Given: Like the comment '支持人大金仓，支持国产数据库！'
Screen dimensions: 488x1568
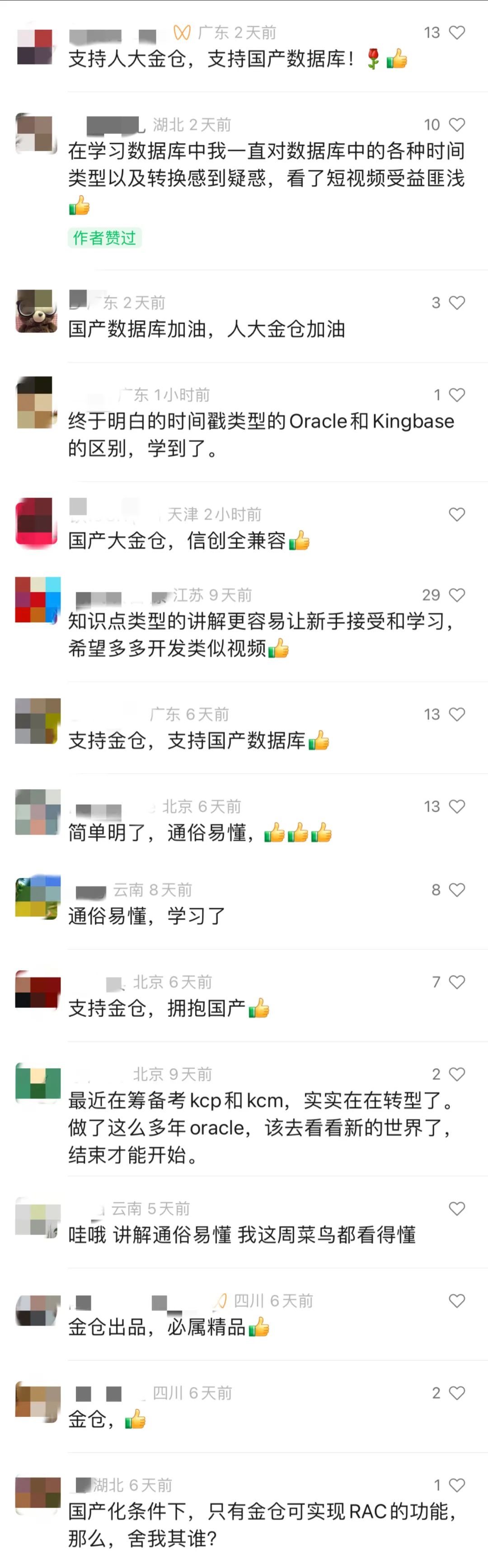Looking at the screenshot, I should pyautogui.click(x=457, y=33).
